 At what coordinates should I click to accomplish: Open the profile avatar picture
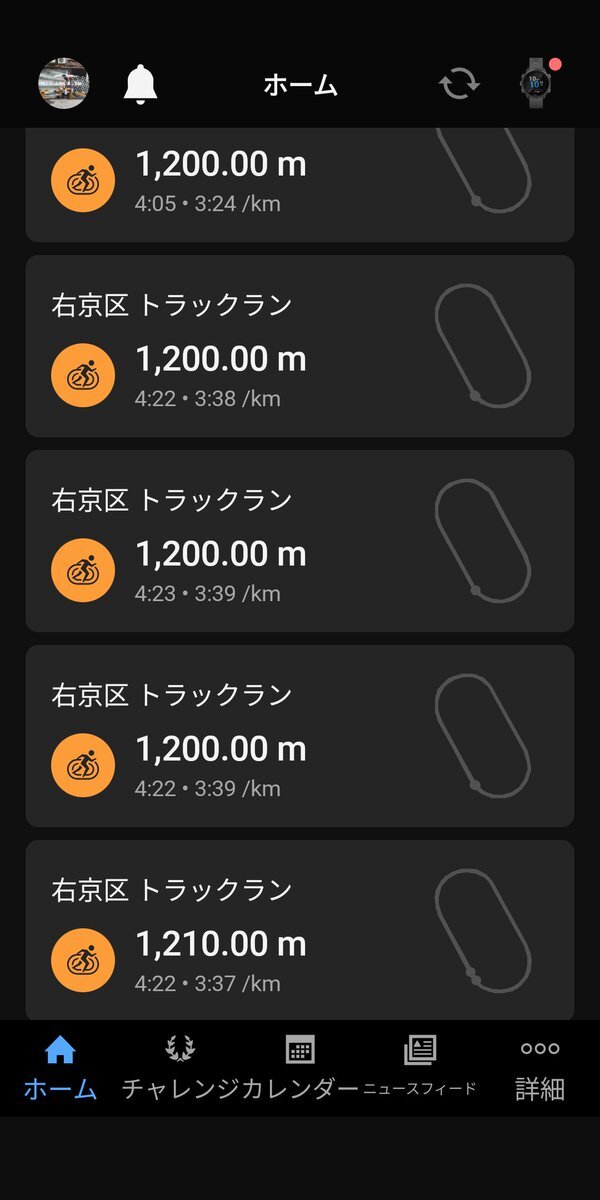coord(63,83)
